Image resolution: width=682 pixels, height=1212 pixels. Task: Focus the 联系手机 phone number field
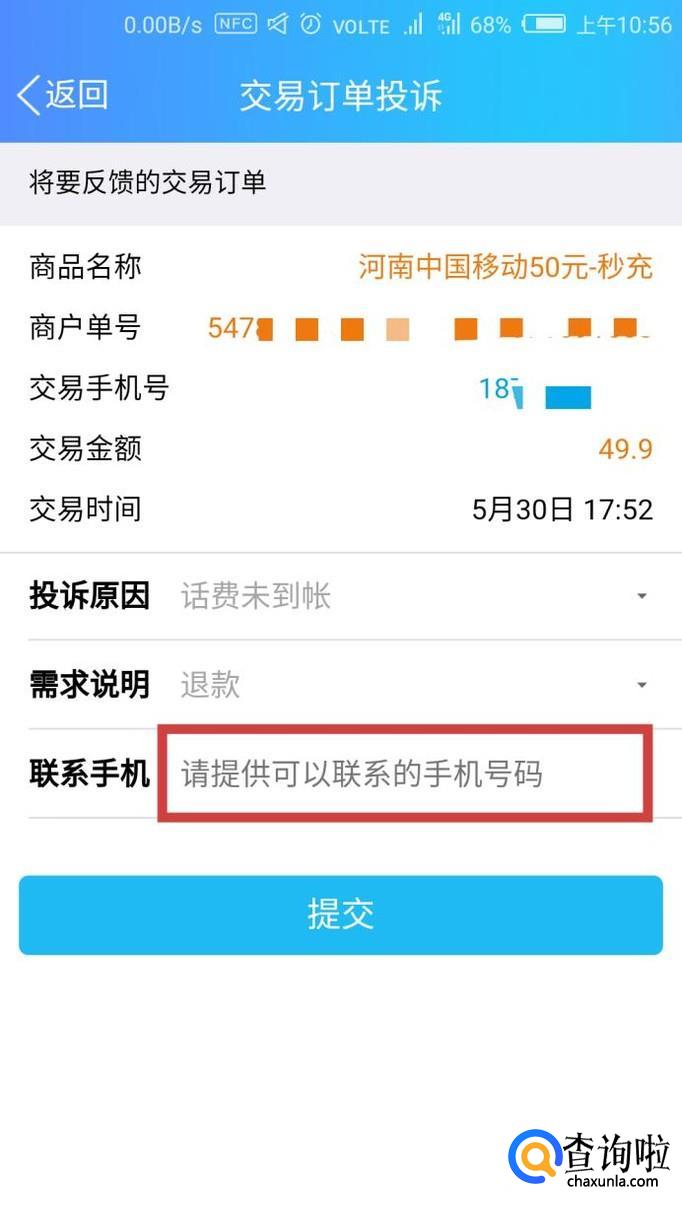tap(405, 774)
